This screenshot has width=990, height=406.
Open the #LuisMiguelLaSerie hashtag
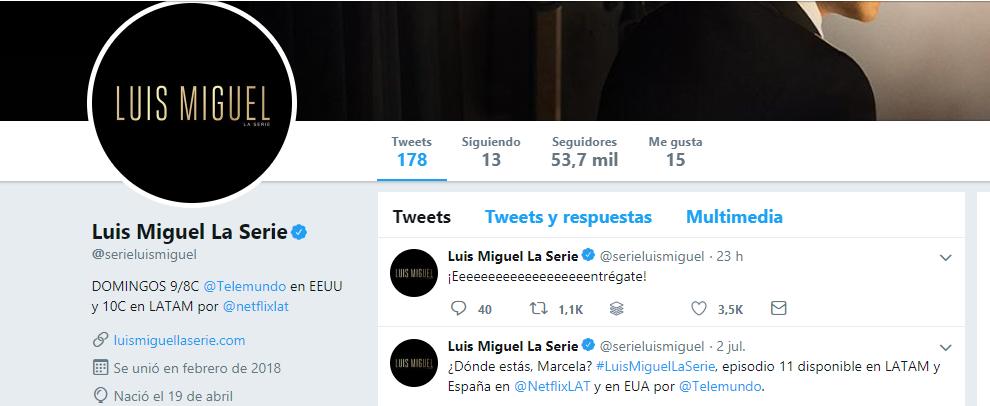click(x=662, y=366)
